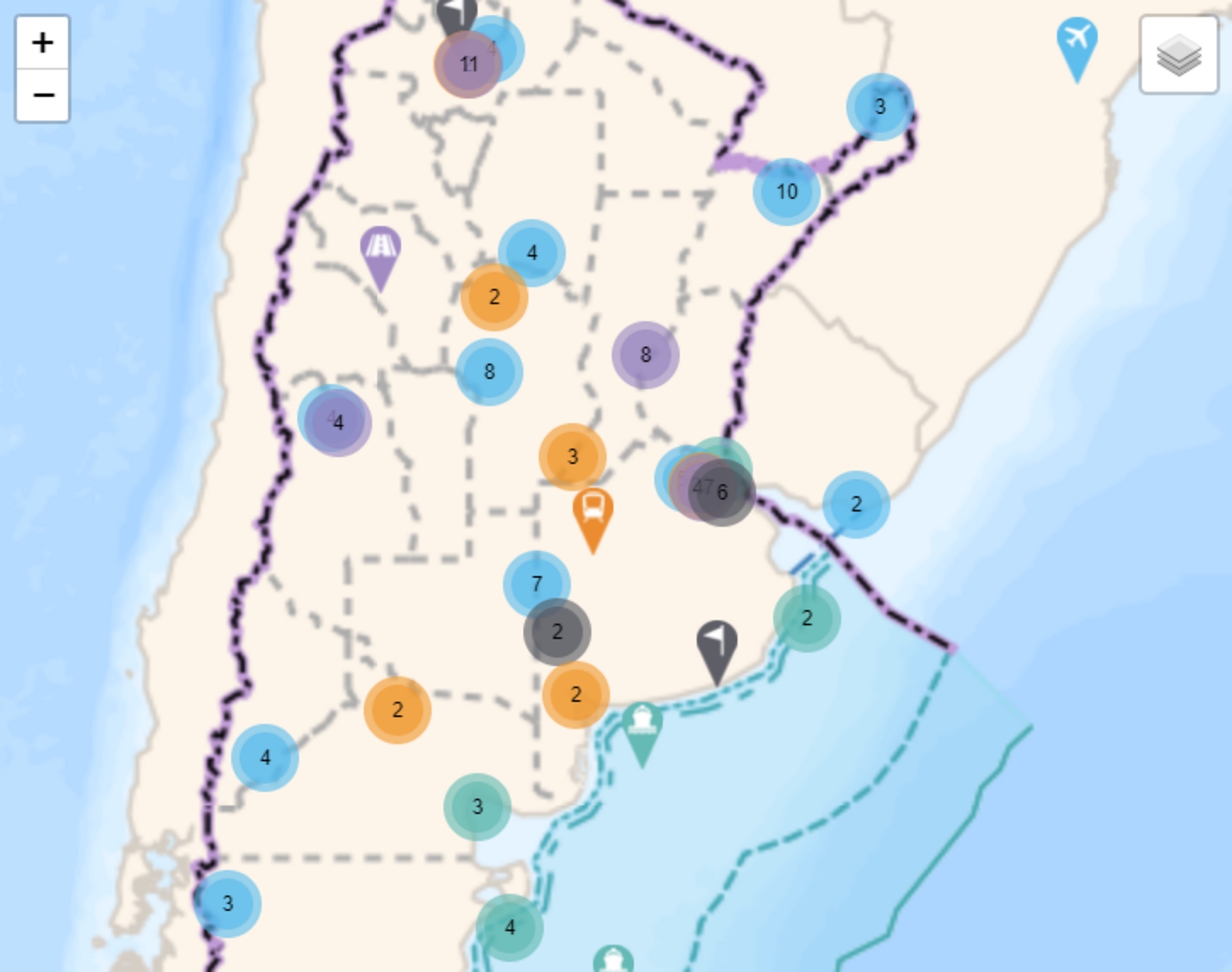
Task: Open the teal cluster numbered 3
Action: coord(478,806)
